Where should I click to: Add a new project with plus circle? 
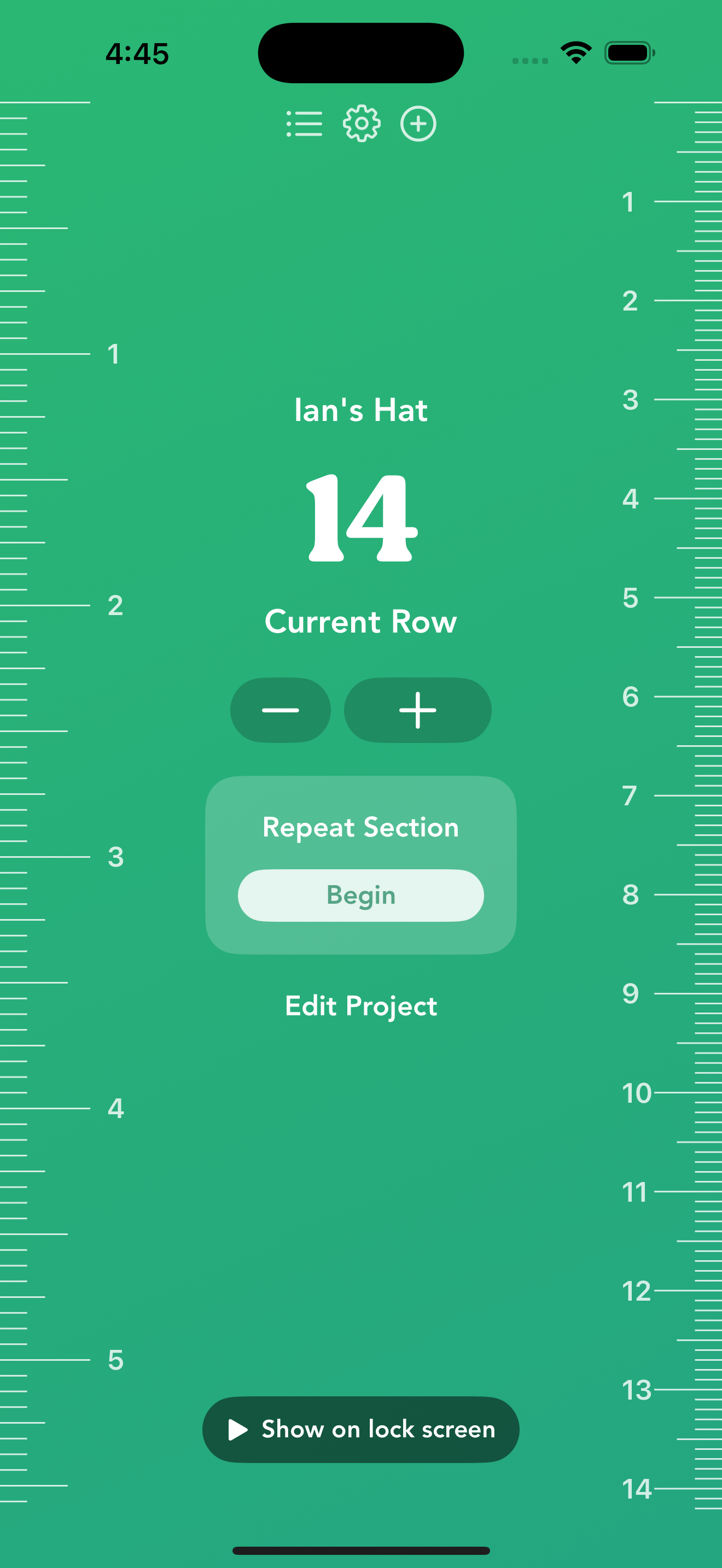click(418, 124)
